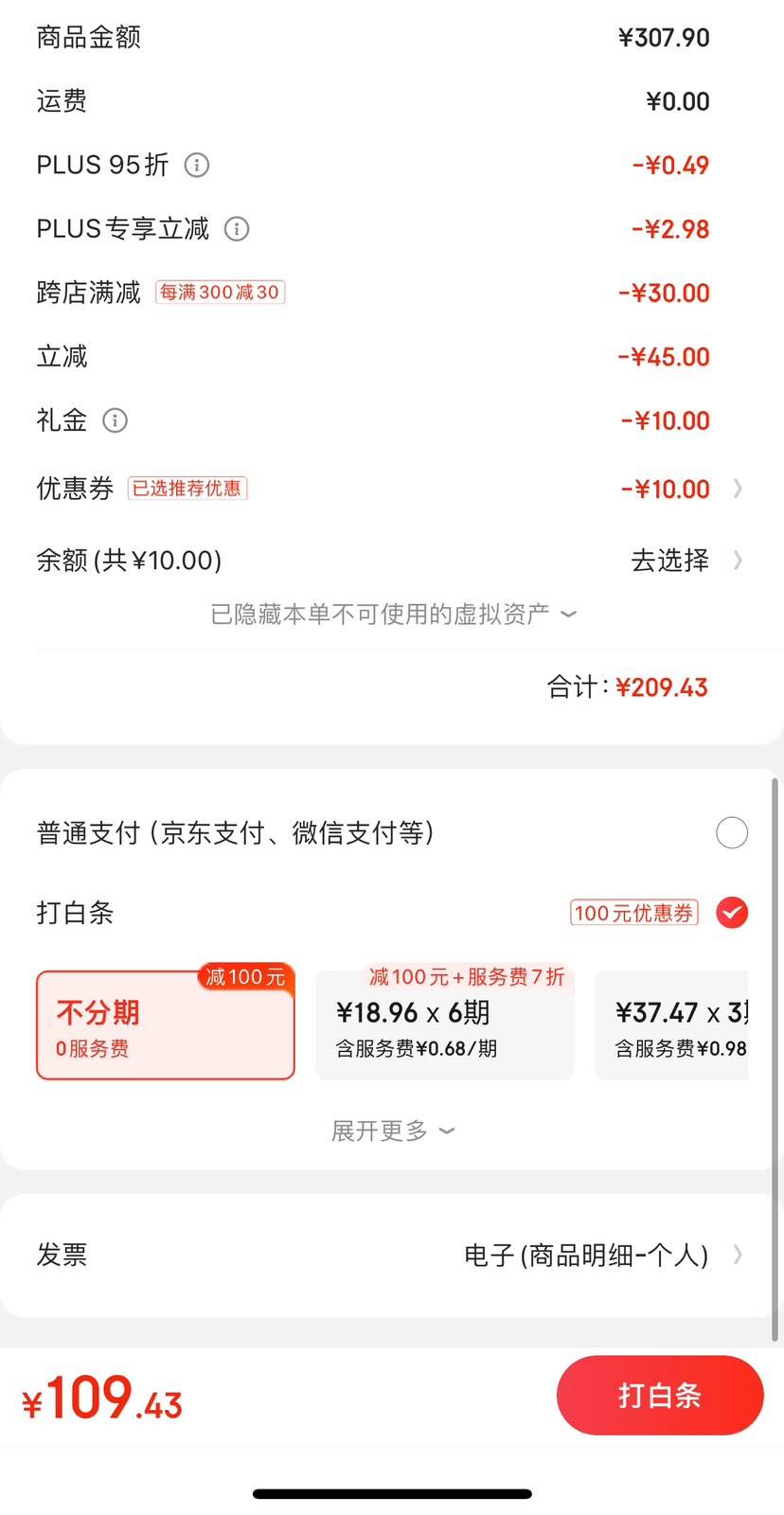784x1515 pixels.
Task: Choose the ¥37.47 x 3期 installment plan
Action: click(671, 1025)
